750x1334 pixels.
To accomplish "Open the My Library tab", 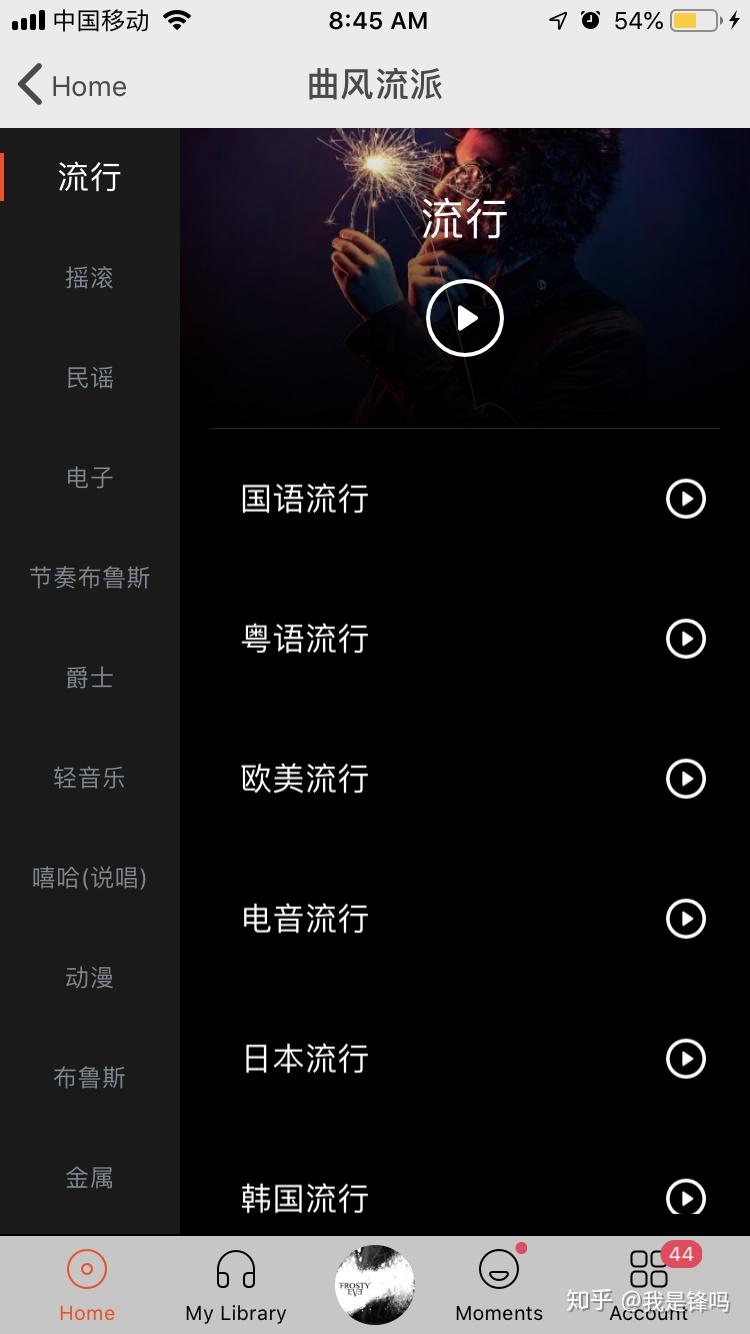I will [x=236, y=1285].
